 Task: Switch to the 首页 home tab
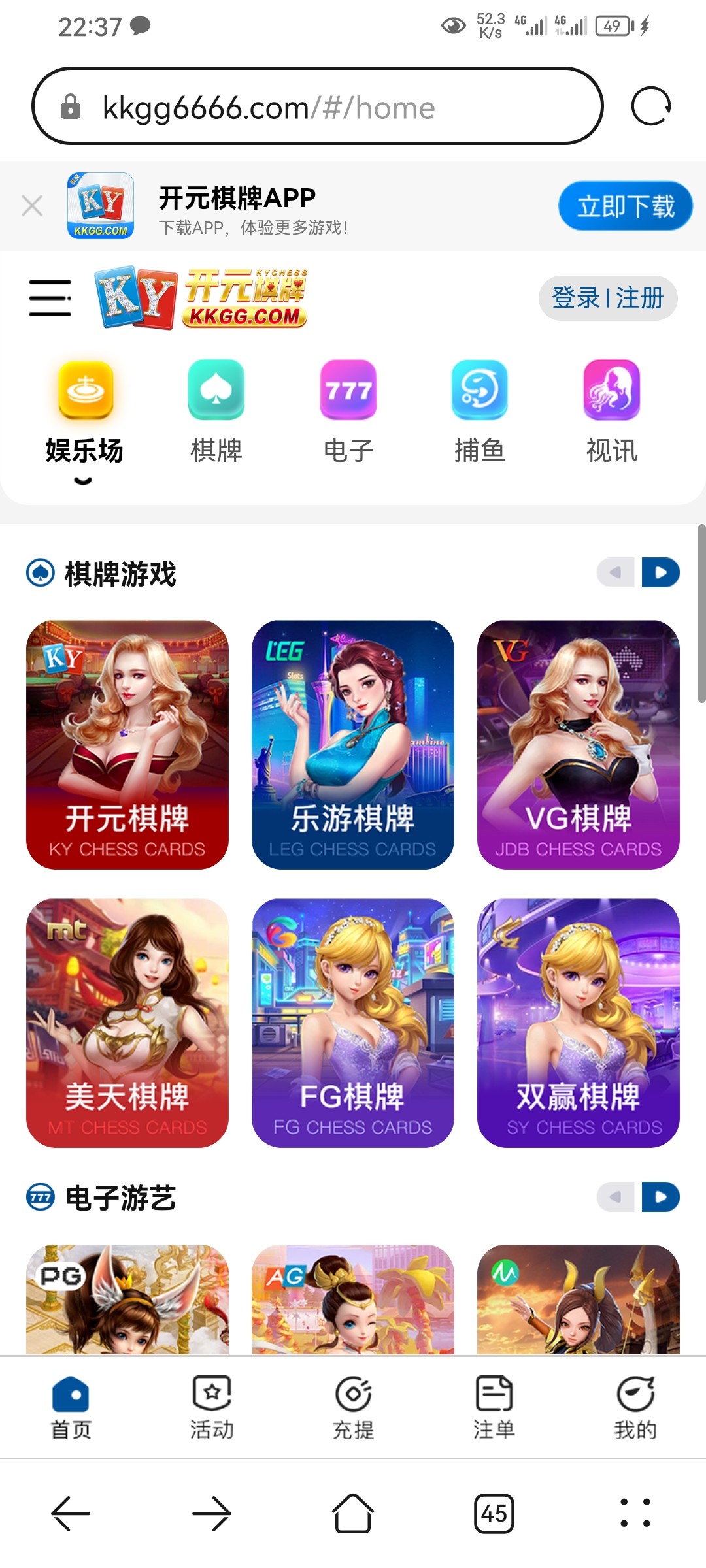tap(71, 1405)
